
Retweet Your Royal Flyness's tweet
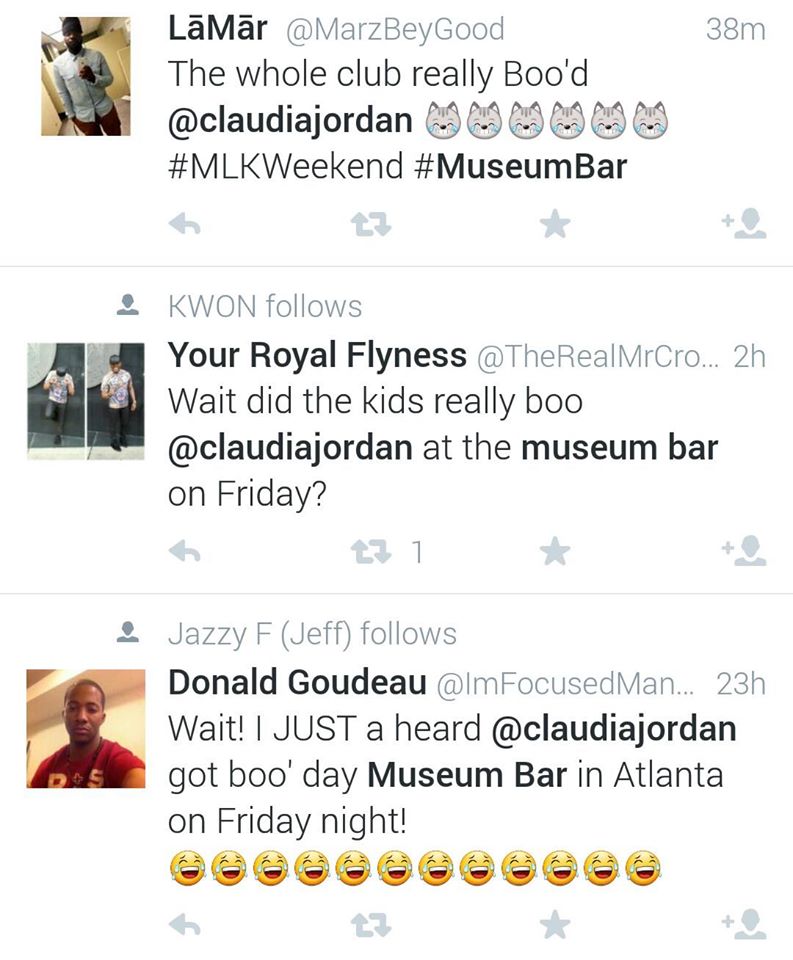click(x=371, y=552)
